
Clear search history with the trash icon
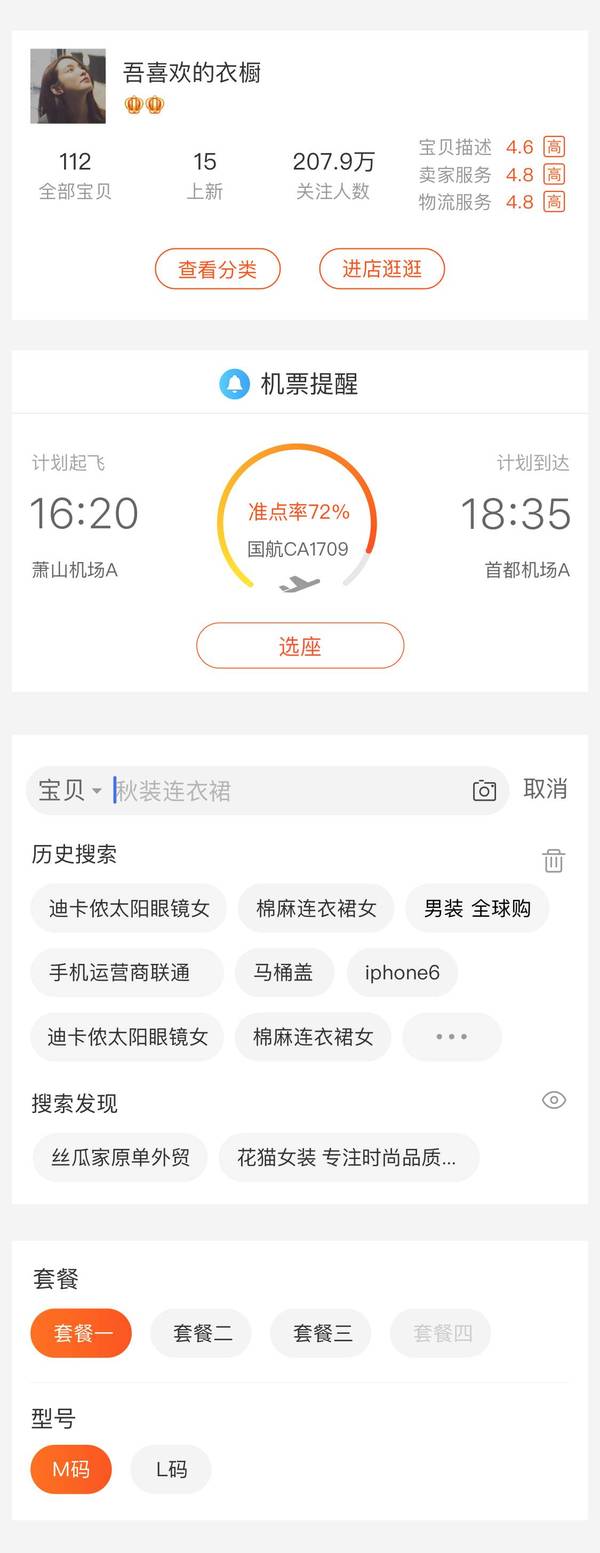click(553, 860)
